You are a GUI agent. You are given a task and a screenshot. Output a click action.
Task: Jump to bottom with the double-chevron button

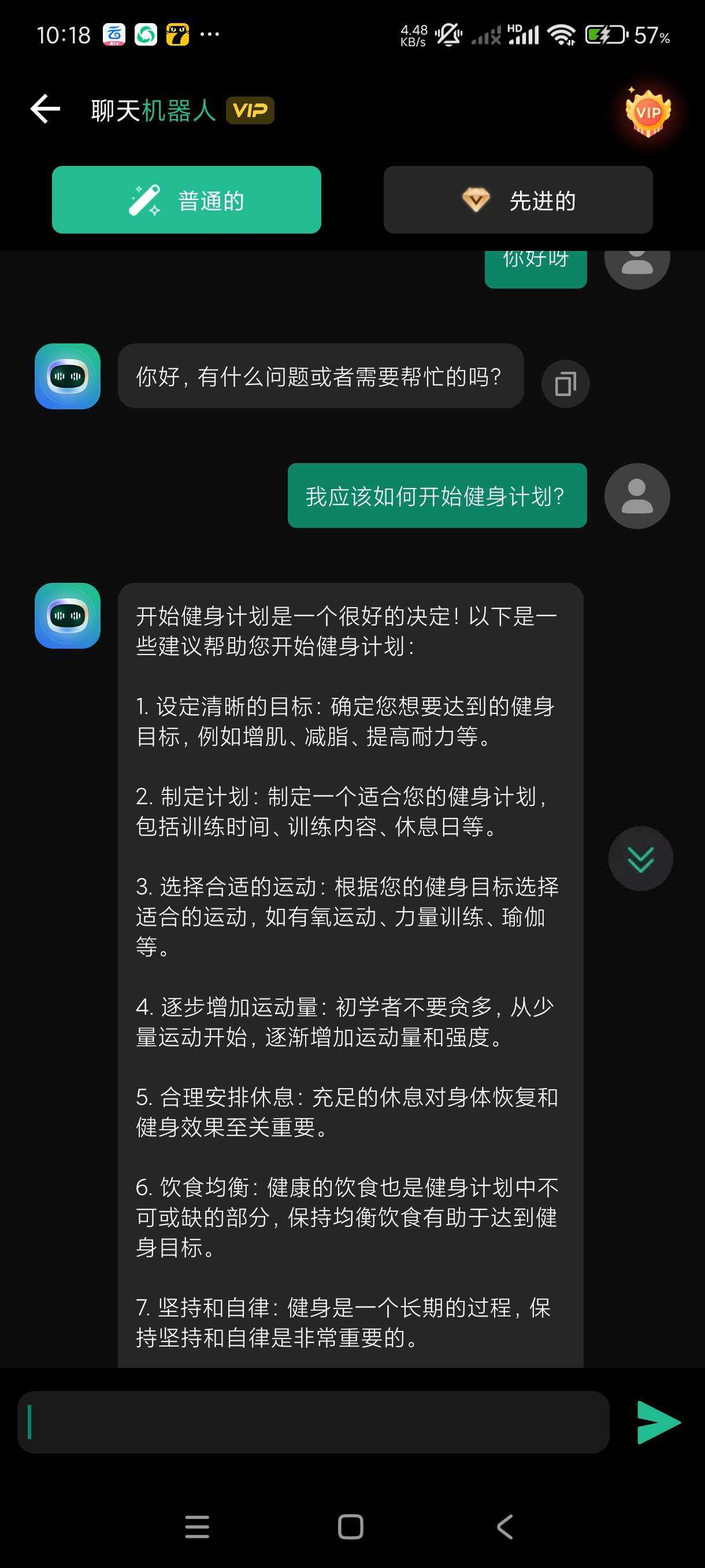(640, 858)
